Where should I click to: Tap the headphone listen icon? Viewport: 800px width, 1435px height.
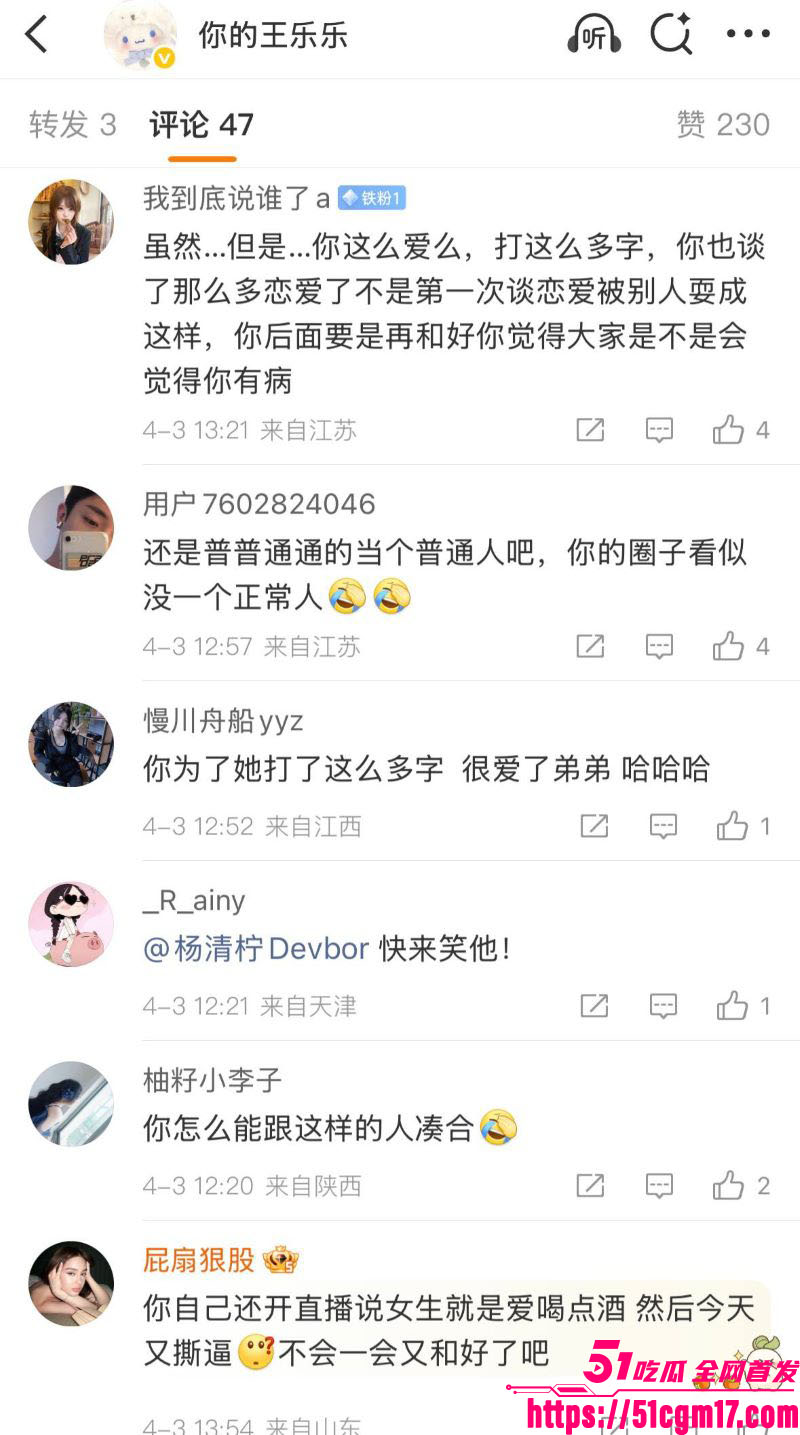[x=592, y=33]
